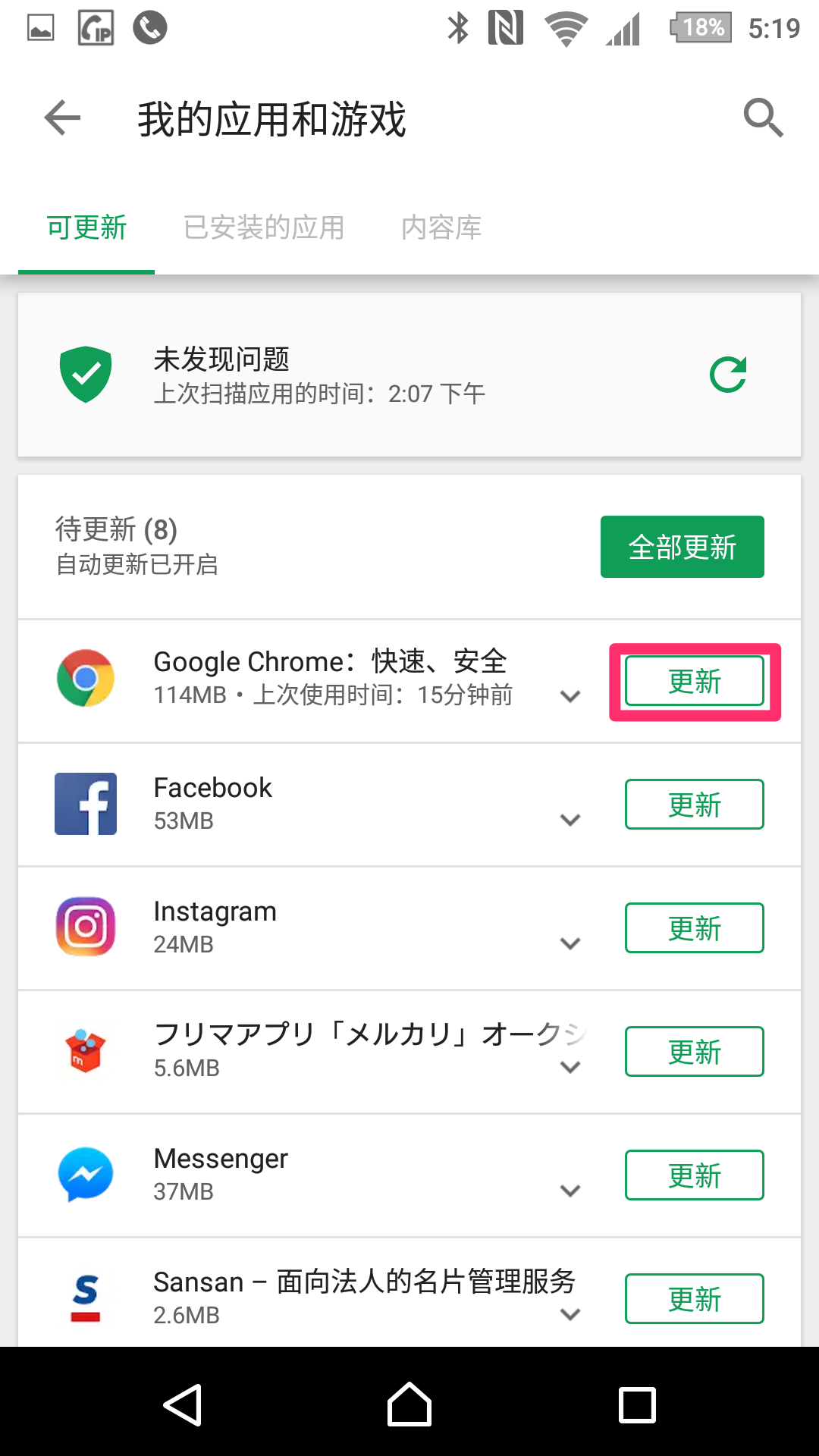The height and width of the screenshot is (1456, 819).
Task: Expand Facebook update details chevron
Action: tap(570, 820)
